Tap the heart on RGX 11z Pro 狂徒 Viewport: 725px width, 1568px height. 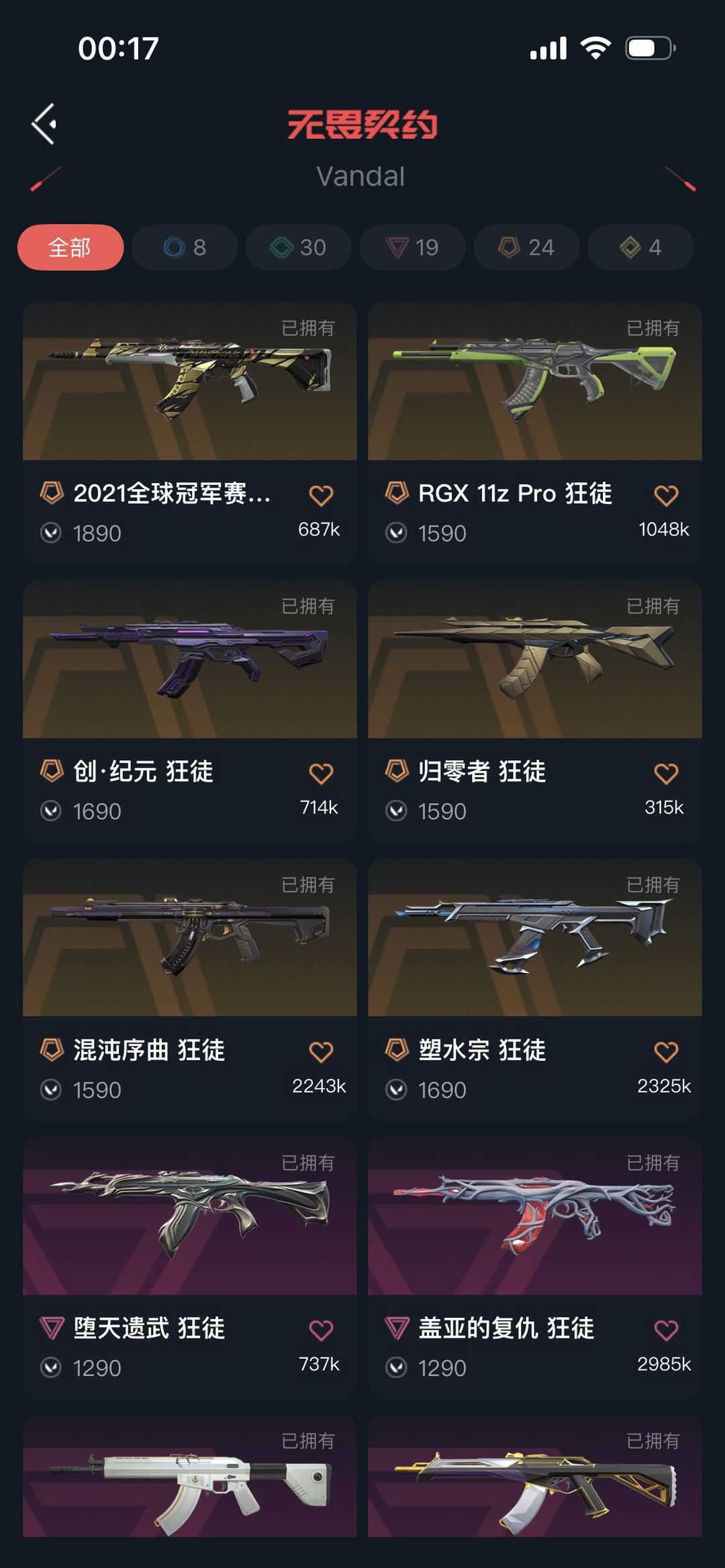666,496
